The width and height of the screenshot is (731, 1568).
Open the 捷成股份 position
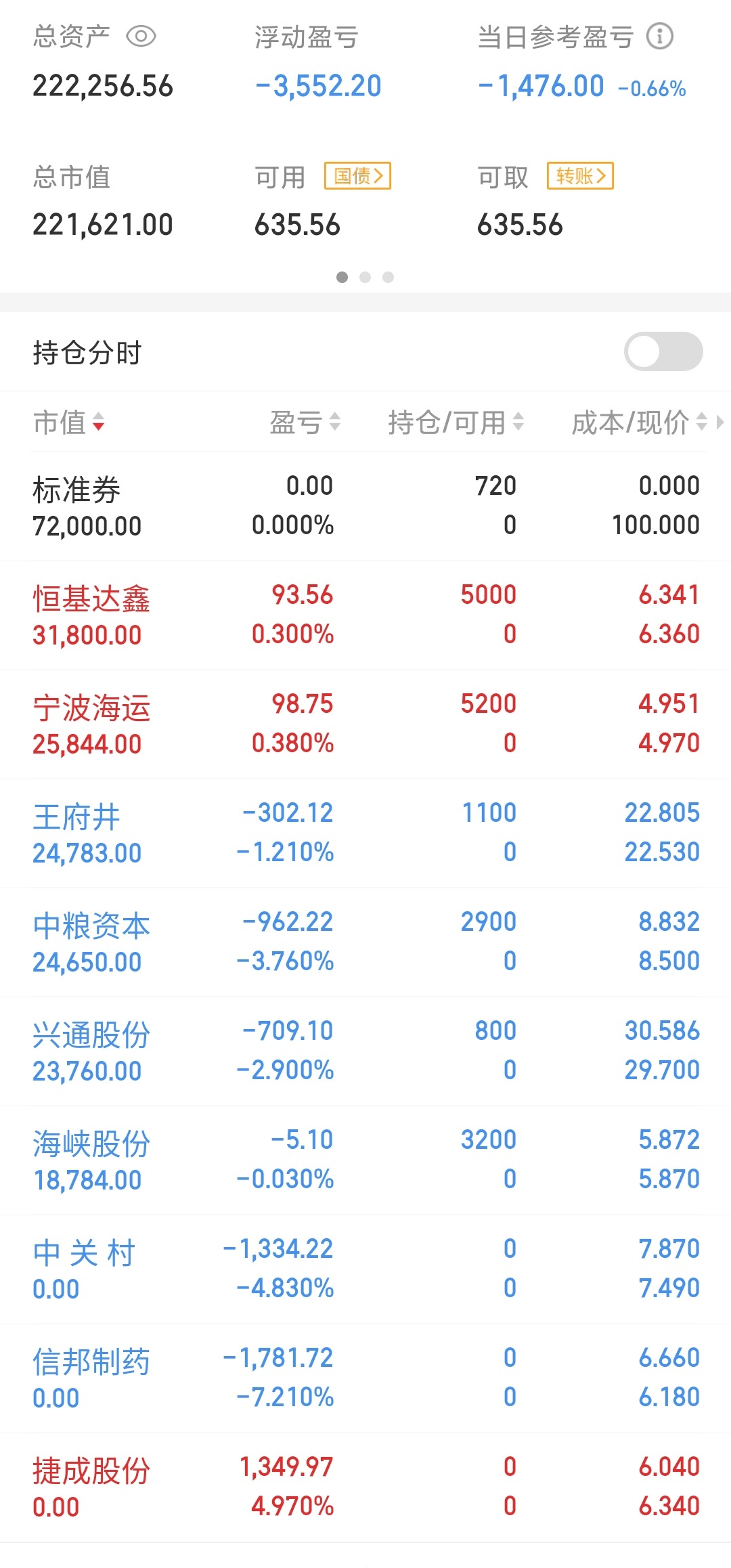(365, 1487)
